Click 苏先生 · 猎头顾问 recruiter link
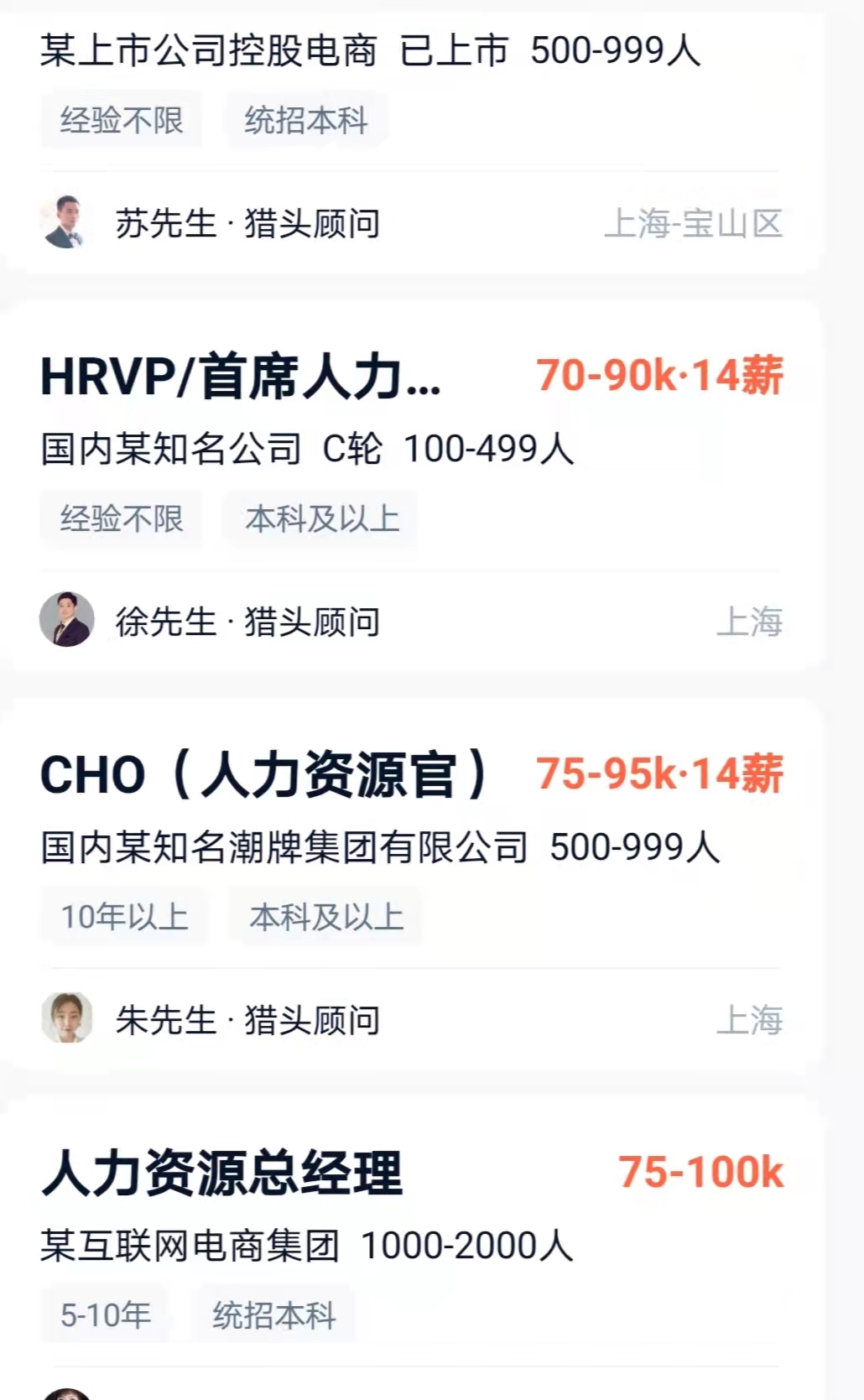This screenshot has height=1400, width=864. pos(247,224)
